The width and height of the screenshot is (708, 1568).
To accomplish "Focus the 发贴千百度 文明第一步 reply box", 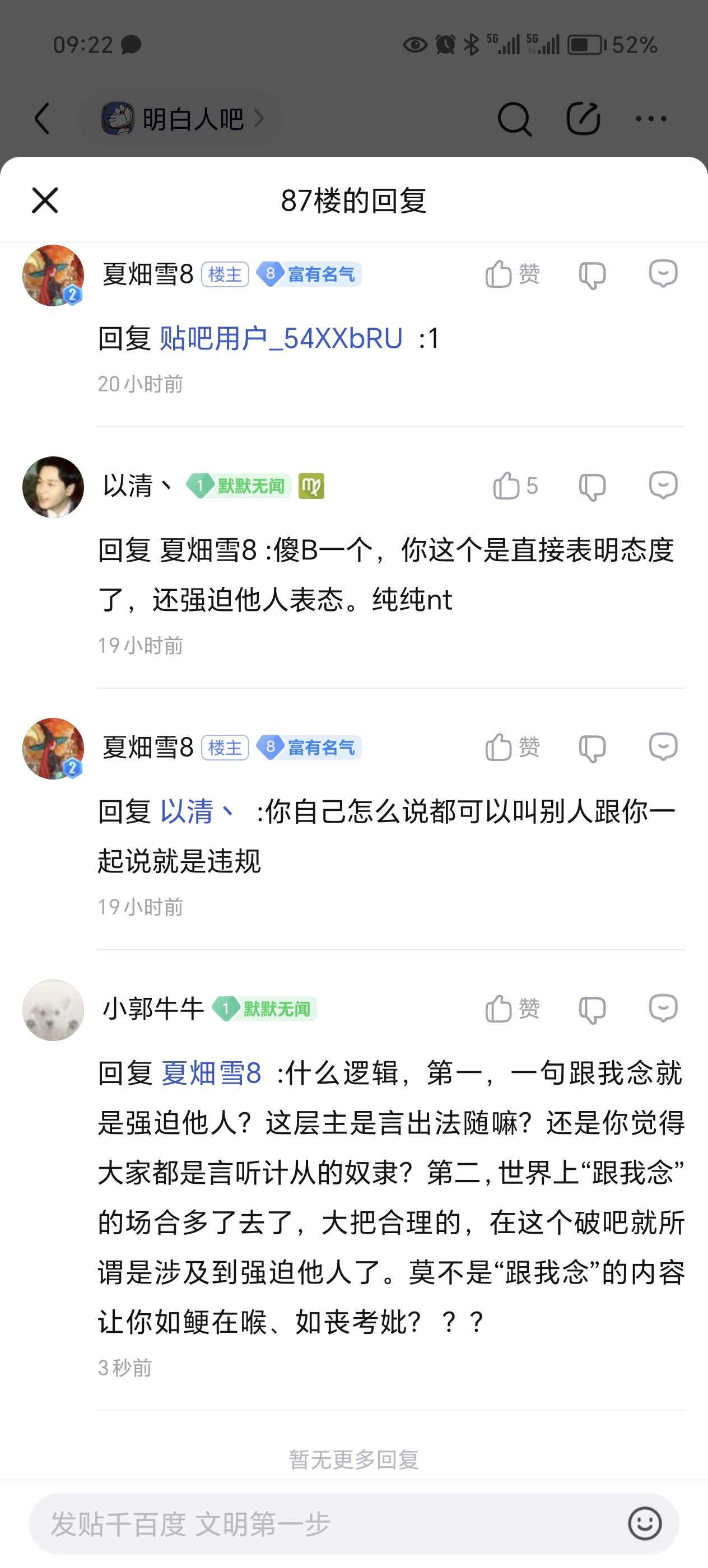I will [x=329, y=1524].
